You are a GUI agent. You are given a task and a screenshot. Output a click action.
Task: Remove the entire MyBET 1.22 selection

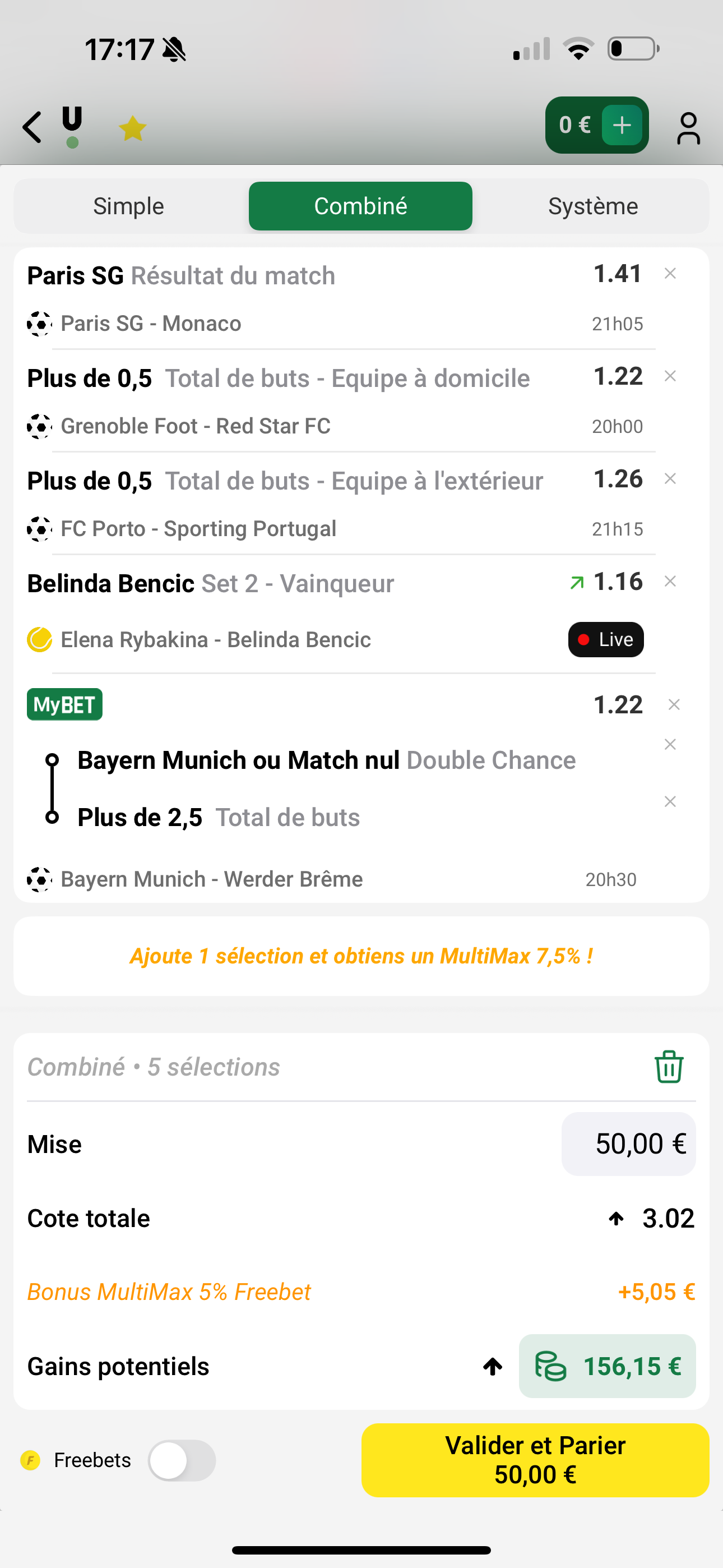pos(674,705)
